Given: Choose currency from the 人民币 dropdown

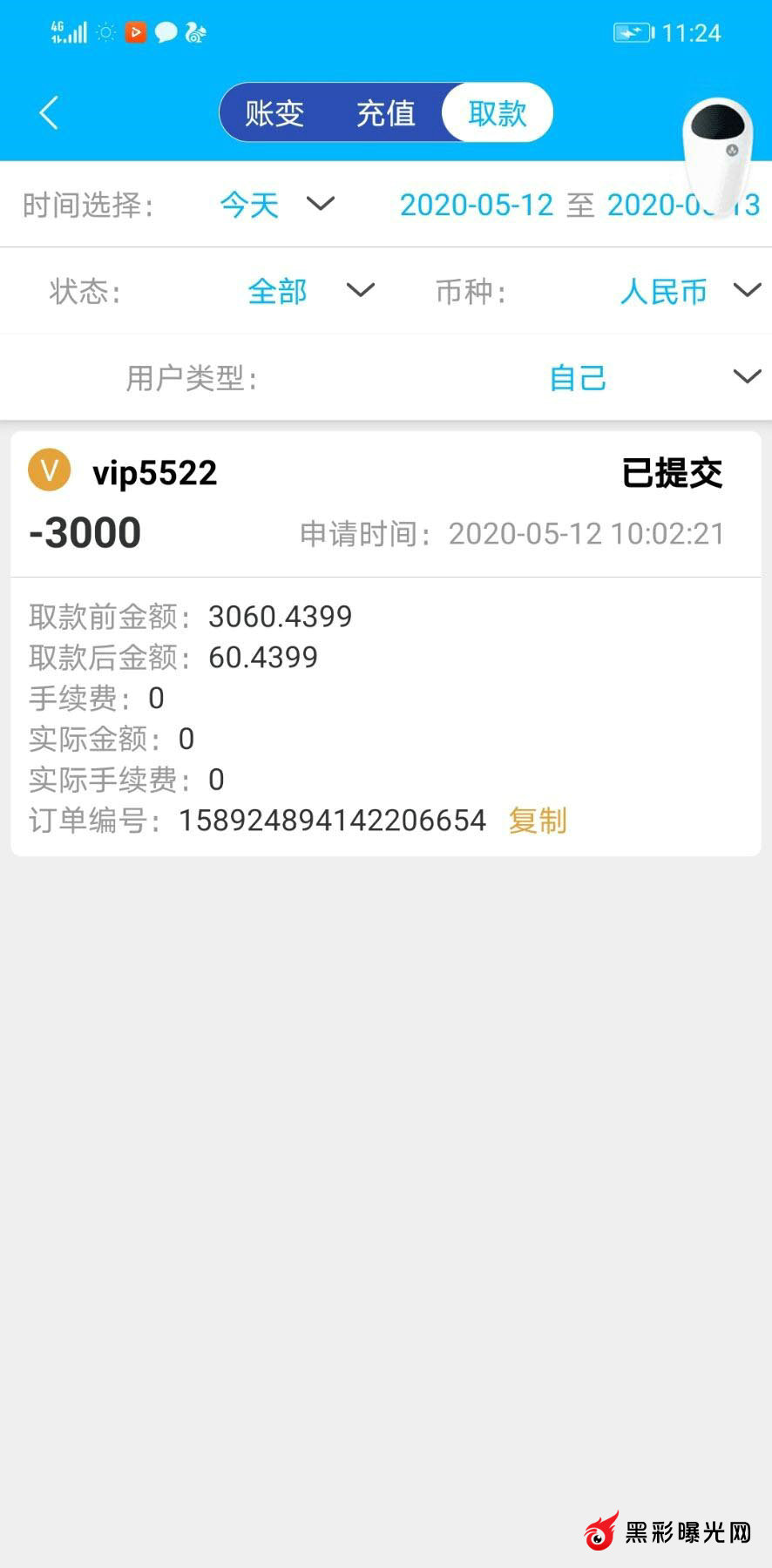Looking at the screenshot, I should click(688, 291).
